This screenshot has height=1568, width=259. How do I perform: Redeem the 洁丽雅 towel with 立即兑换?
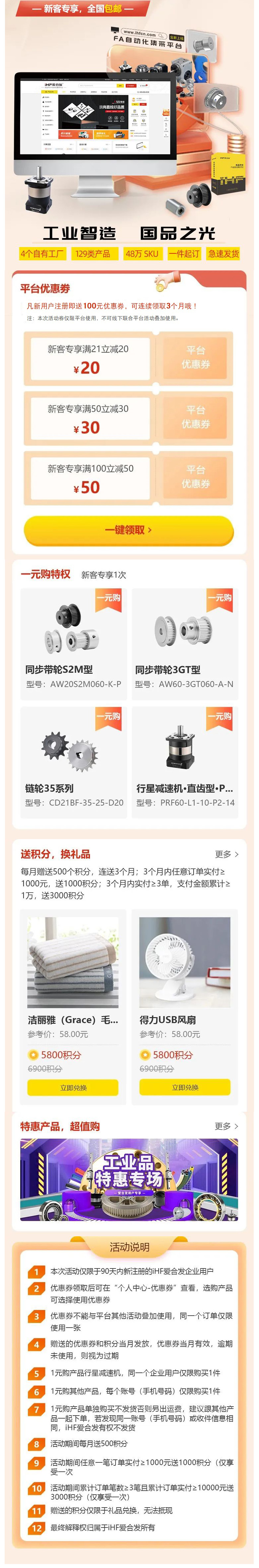pos(73,1087)
